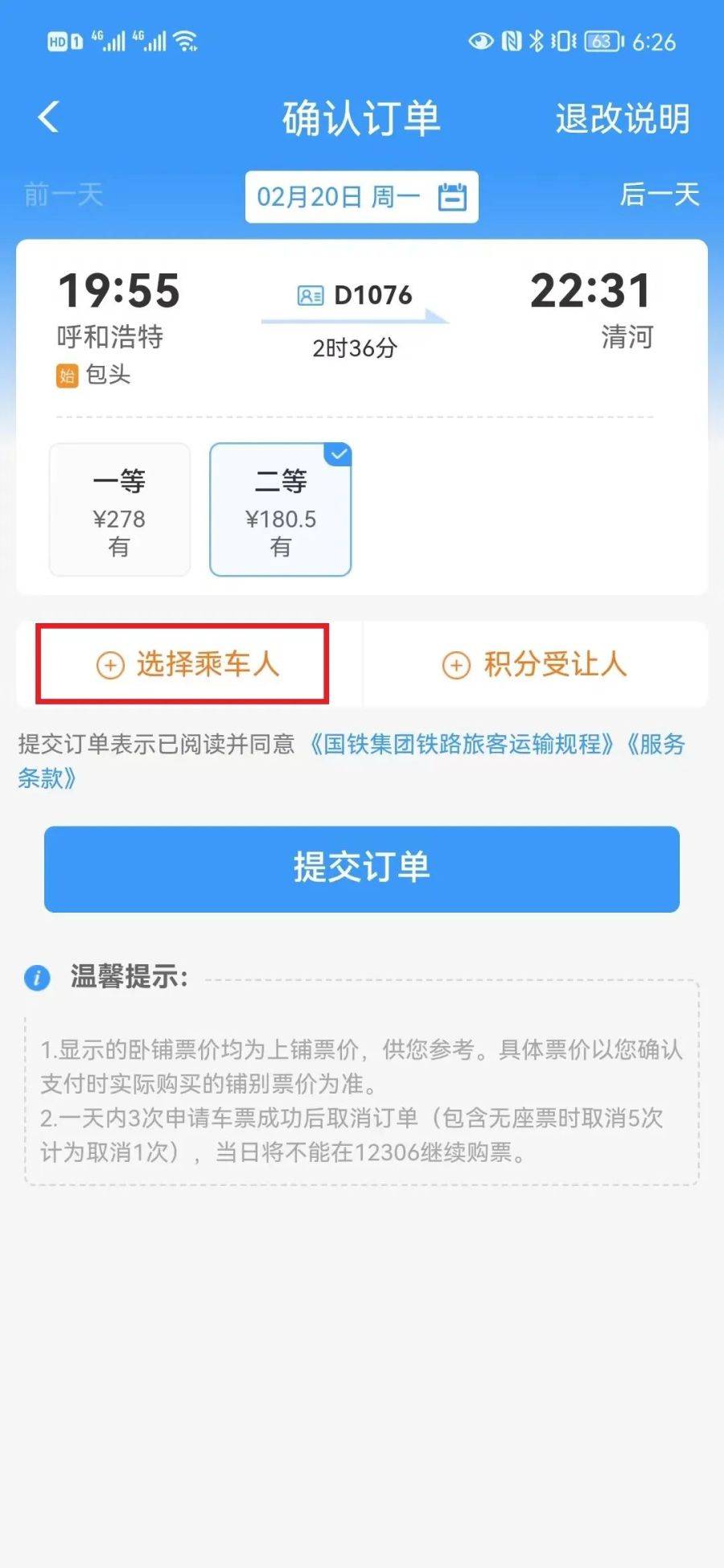Viewport: 724px width, 1568px height.
Task: Switch to 后一天 next day
Action: (659, 195)
